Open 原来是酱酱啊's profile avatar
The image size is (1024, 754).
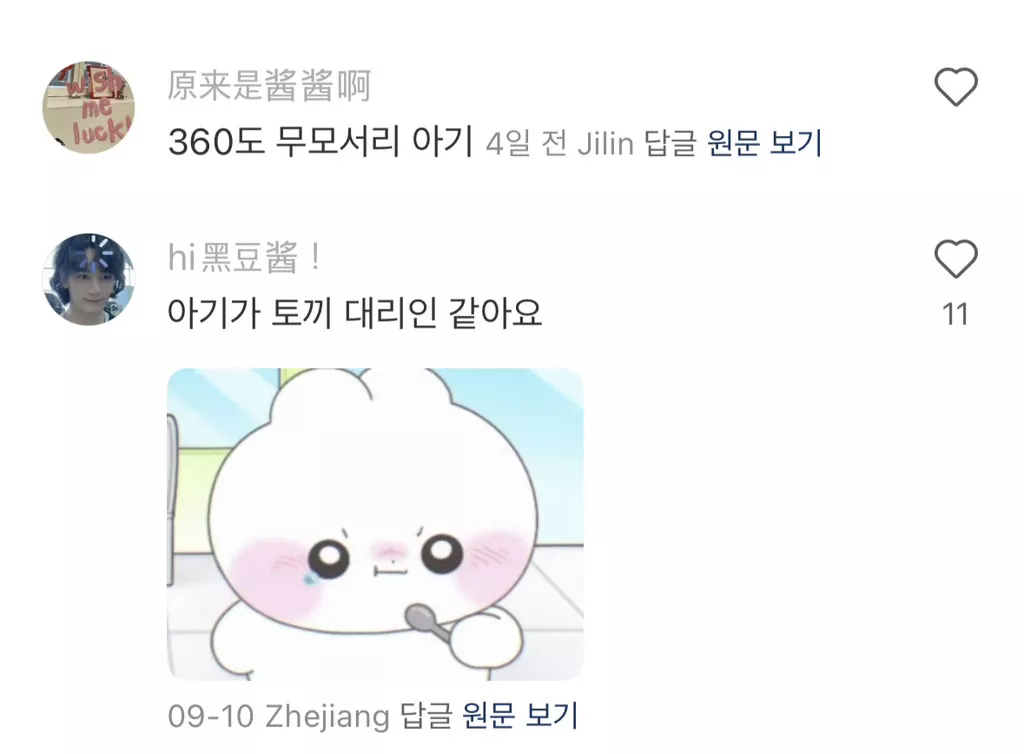point(88,106)
